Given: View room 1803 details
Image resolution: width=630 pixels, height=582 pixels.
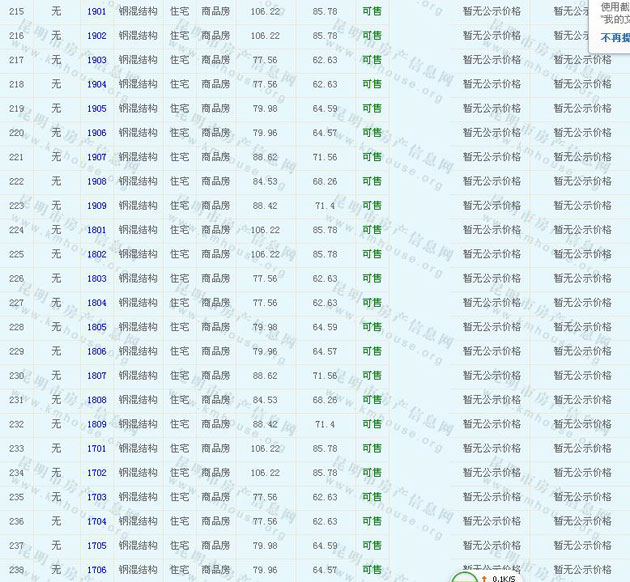Looking at the screenshot, I should click(x=96, y=279).
